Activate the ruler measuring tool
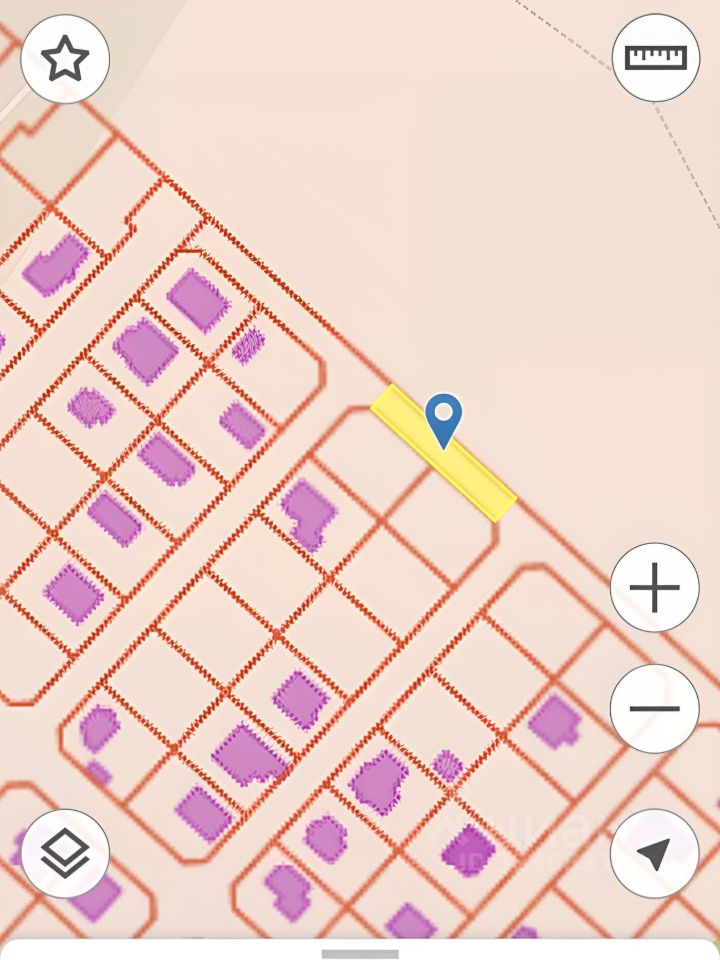Viewport: 720px width, 960px height. [655, 57]
